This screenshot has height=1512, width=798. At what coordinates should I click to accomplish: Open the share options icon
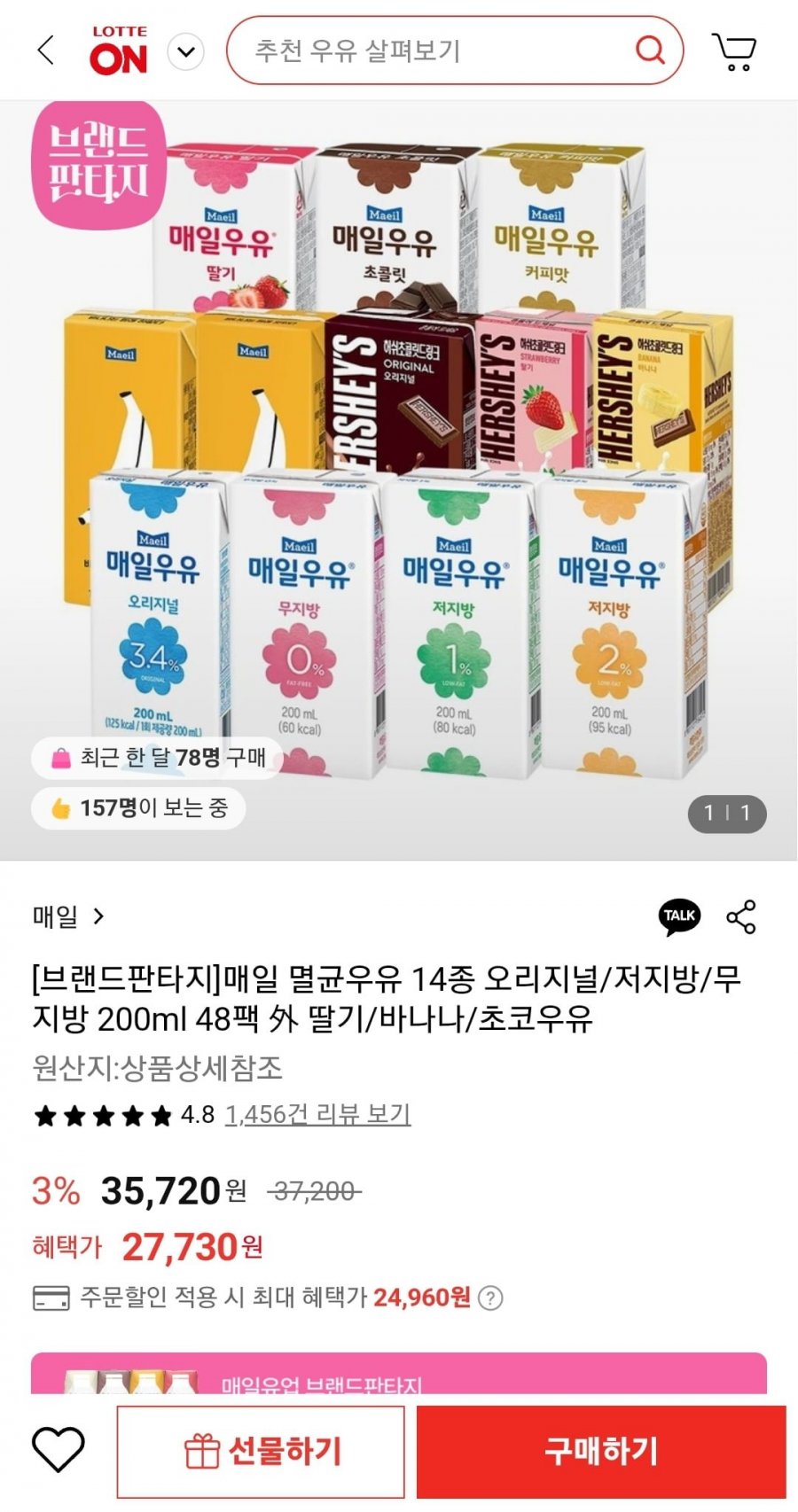point(741,916)
